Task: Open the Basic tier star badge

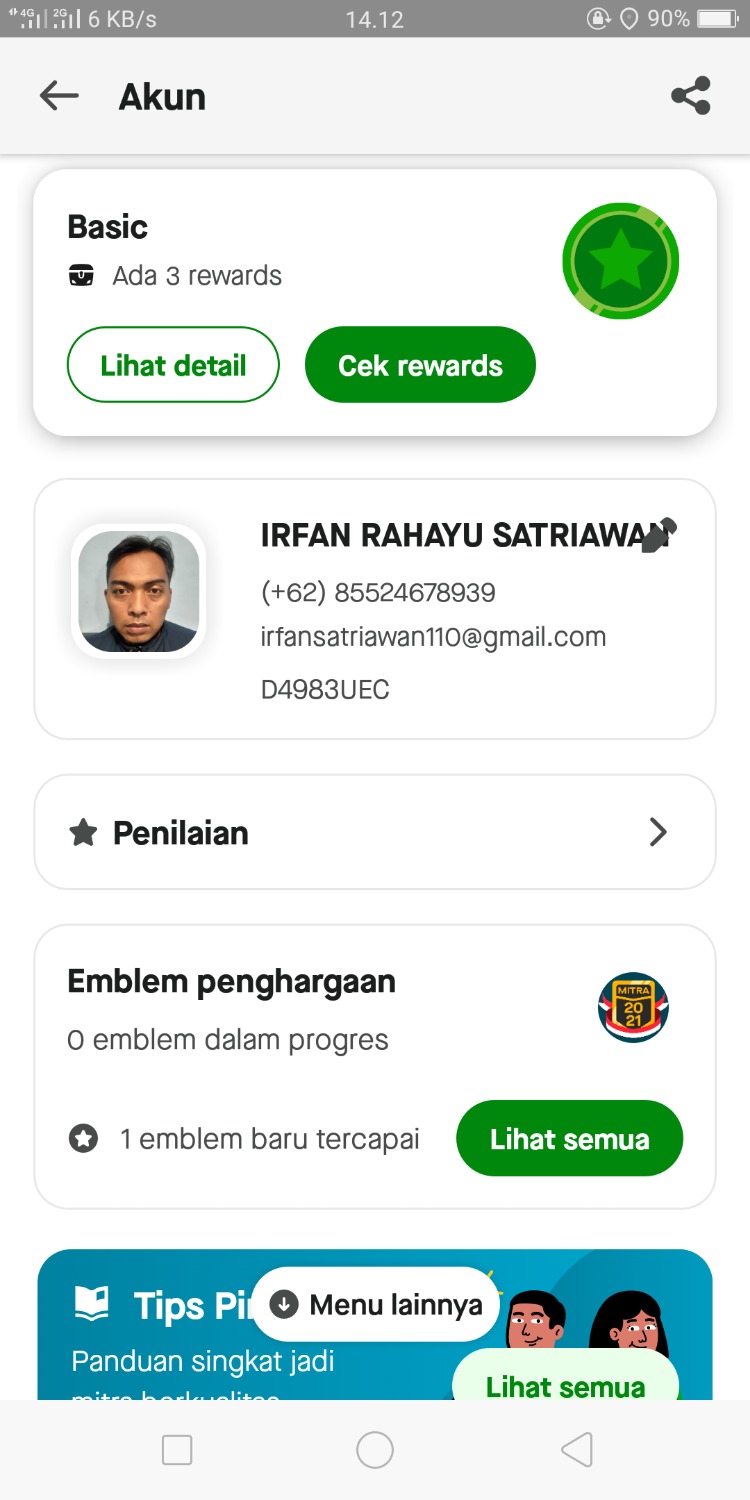Action: click(620, 262)
